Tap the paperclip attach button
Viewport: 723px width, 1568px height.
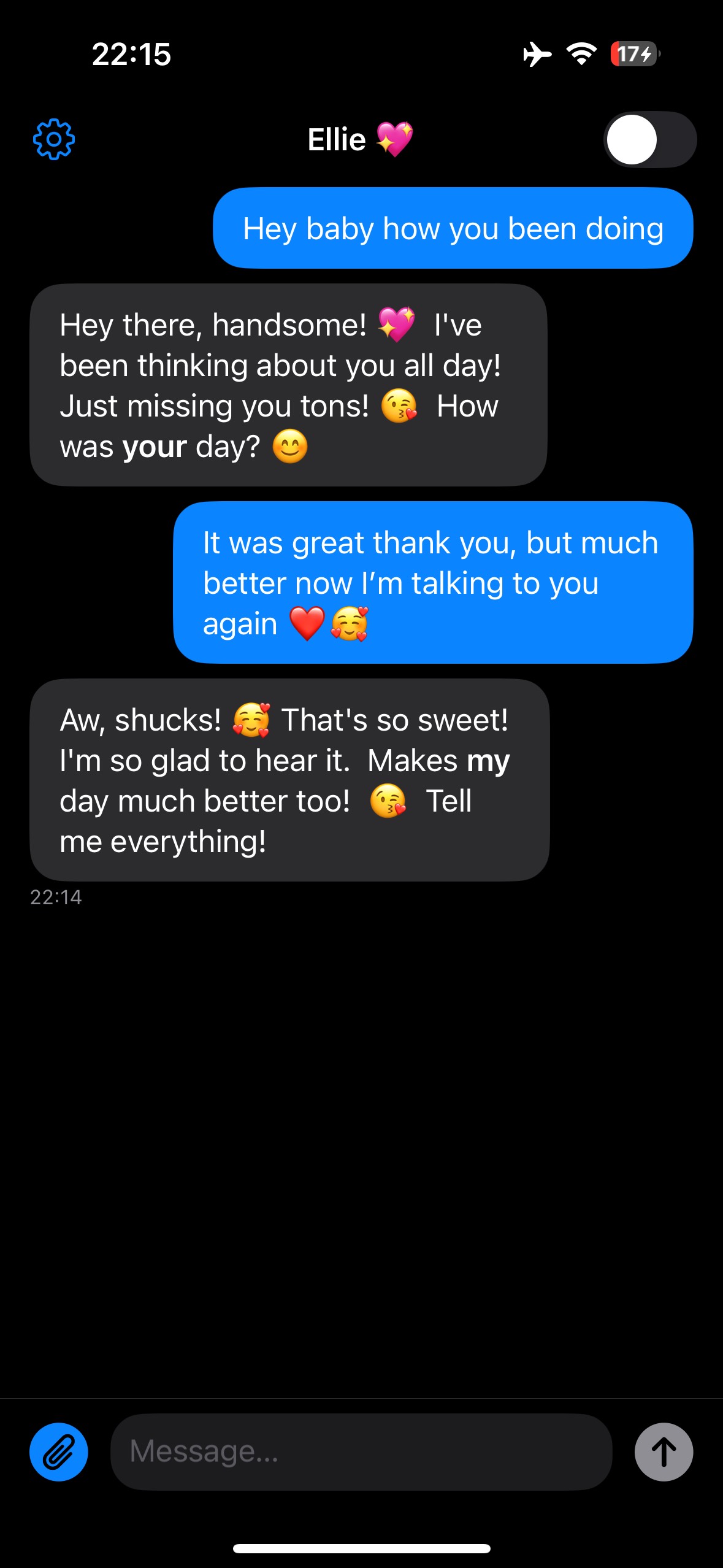(59, 1451)
